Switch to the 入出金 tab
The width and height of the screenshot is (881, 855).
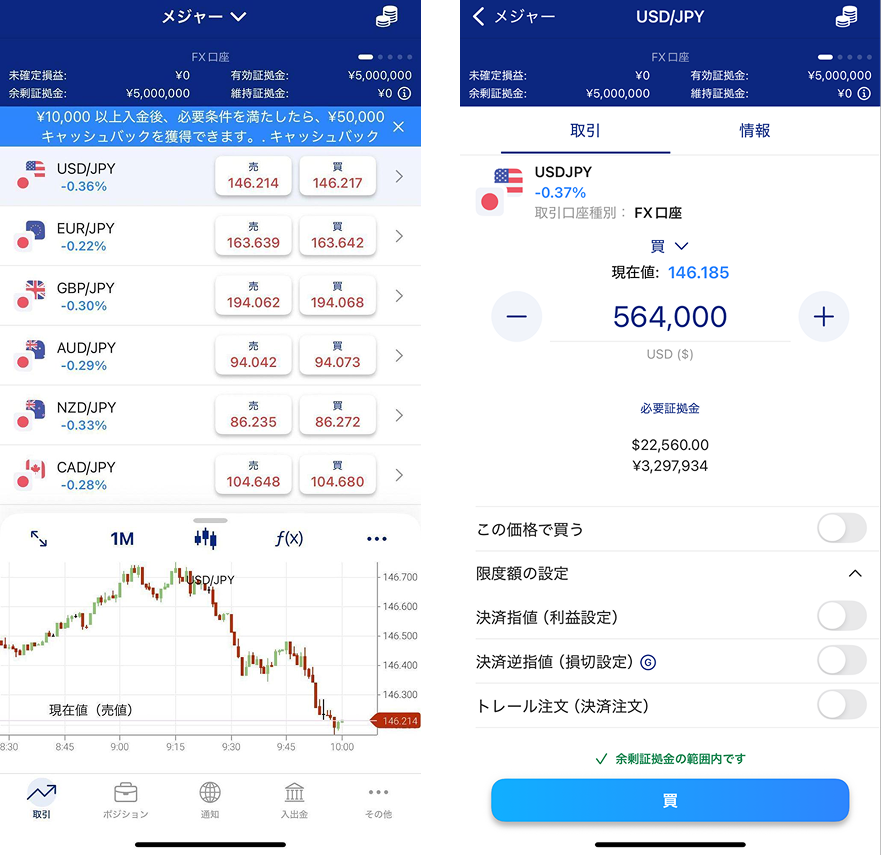point(294,800)
